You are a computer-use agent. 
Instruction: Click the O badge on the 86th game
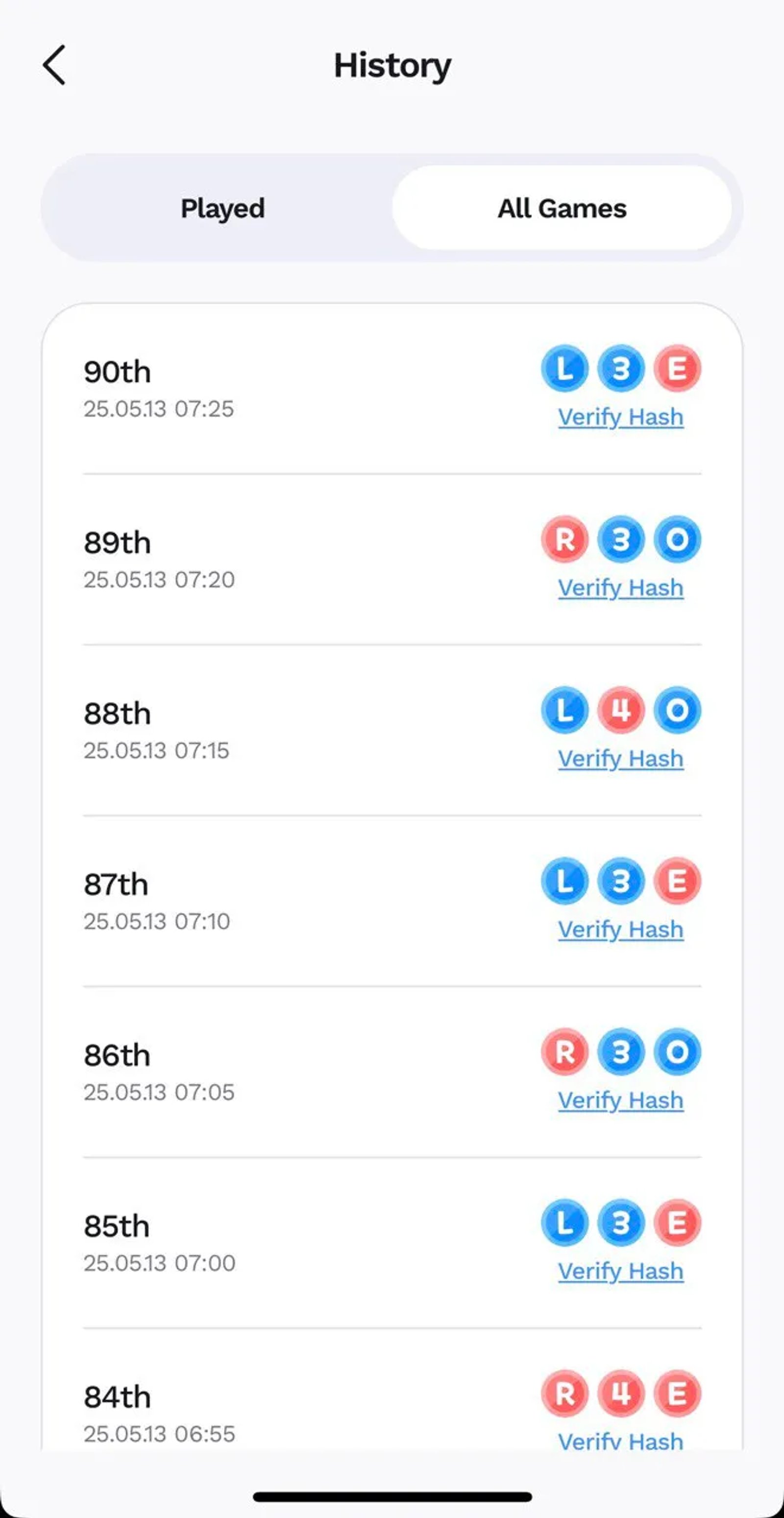click(x=678, y=1053)
